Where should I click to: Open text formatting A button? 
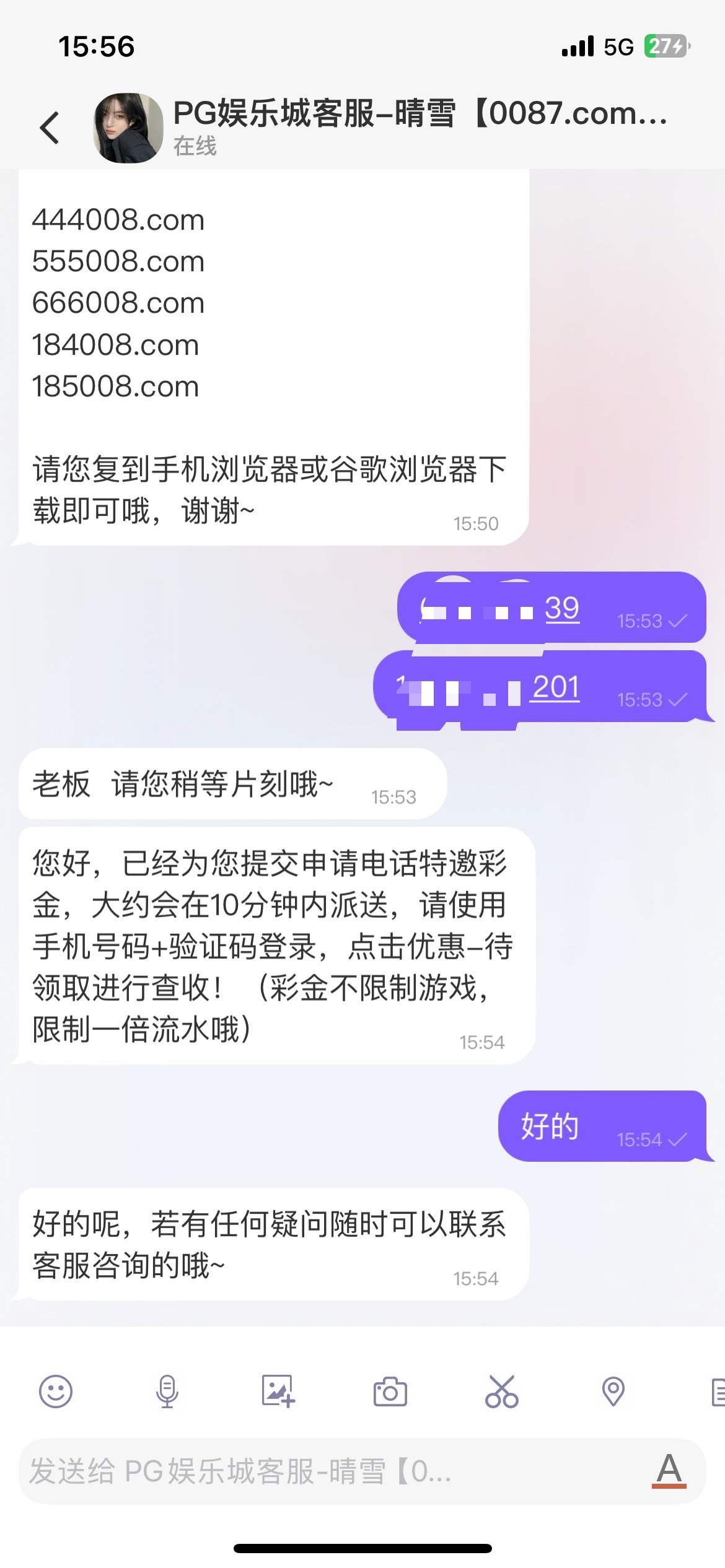click(669, 1470)
